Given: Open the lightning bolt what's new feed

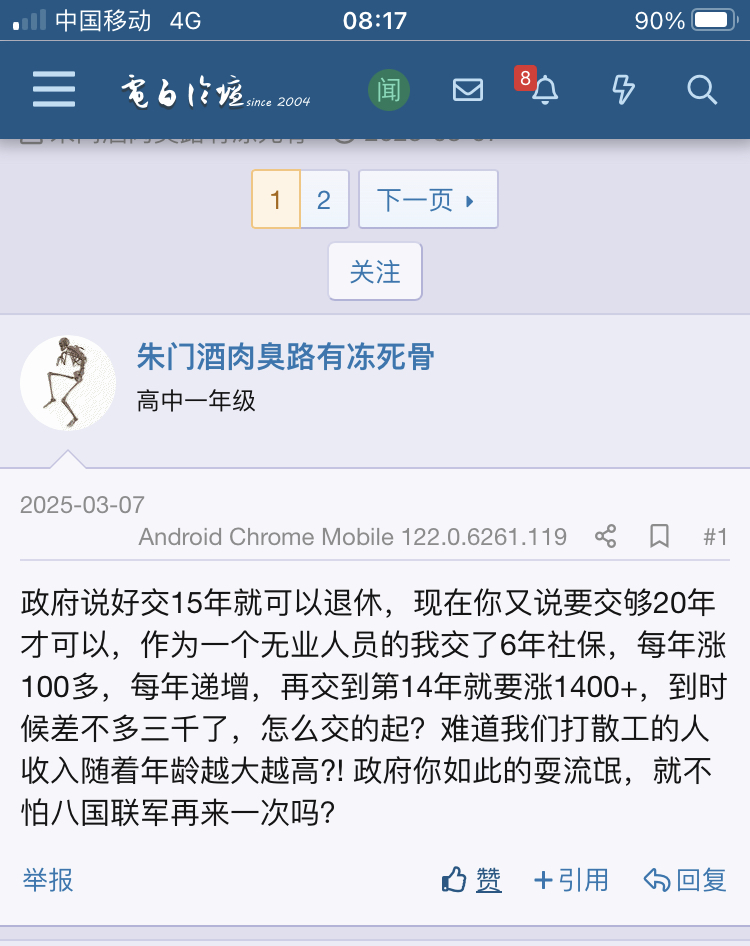Looking at the screenshot, I should [x=623, y=90].
